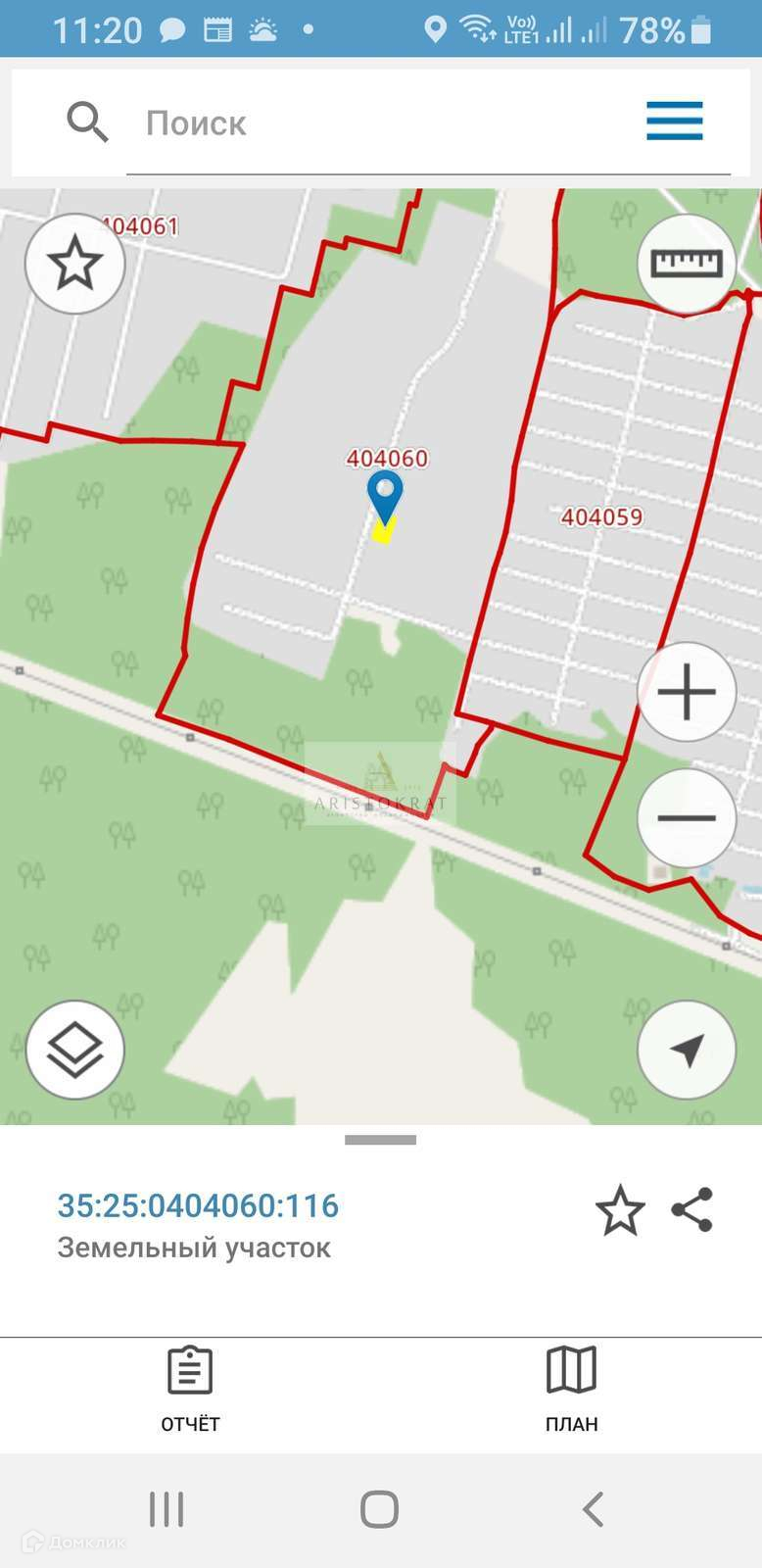The width and height of the screenshot is (762, 1568).
Task: Open the ПЛАН view
Action: click(571, 1388)
